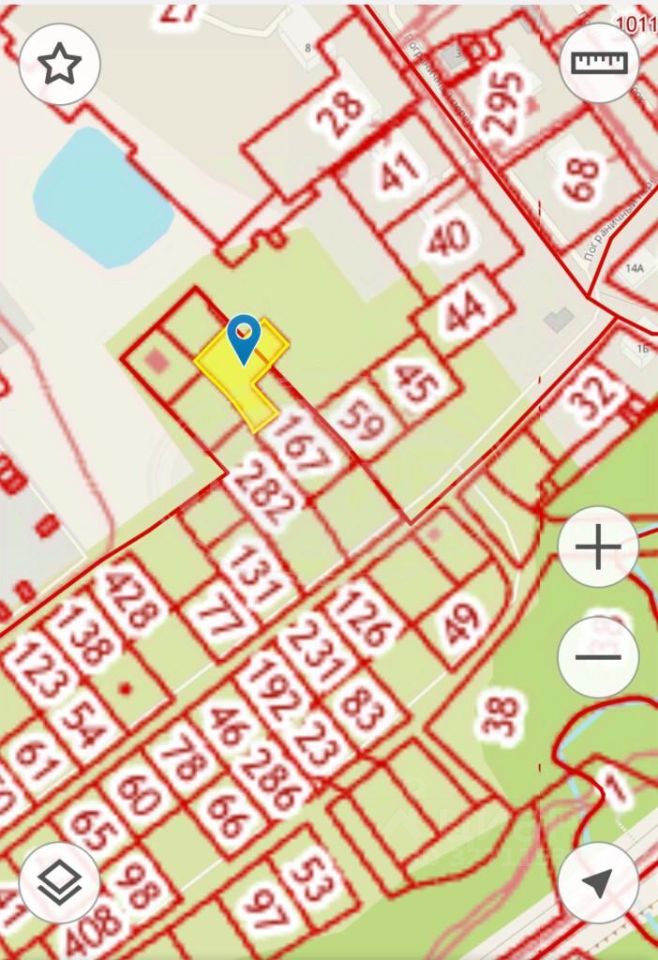Open the distance ruler tool

point(598,62)
